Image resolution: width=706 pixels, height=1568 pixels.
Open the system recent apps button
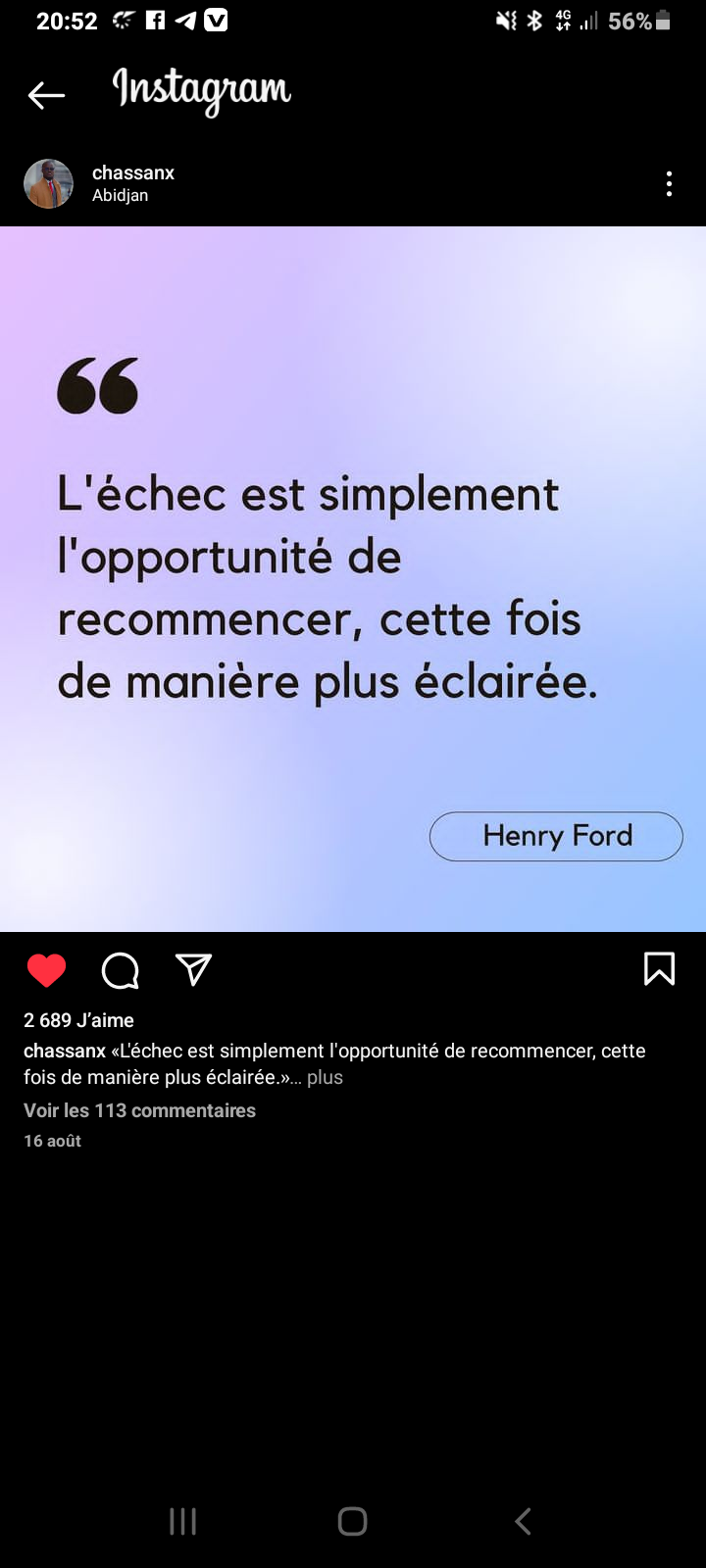182,1521
